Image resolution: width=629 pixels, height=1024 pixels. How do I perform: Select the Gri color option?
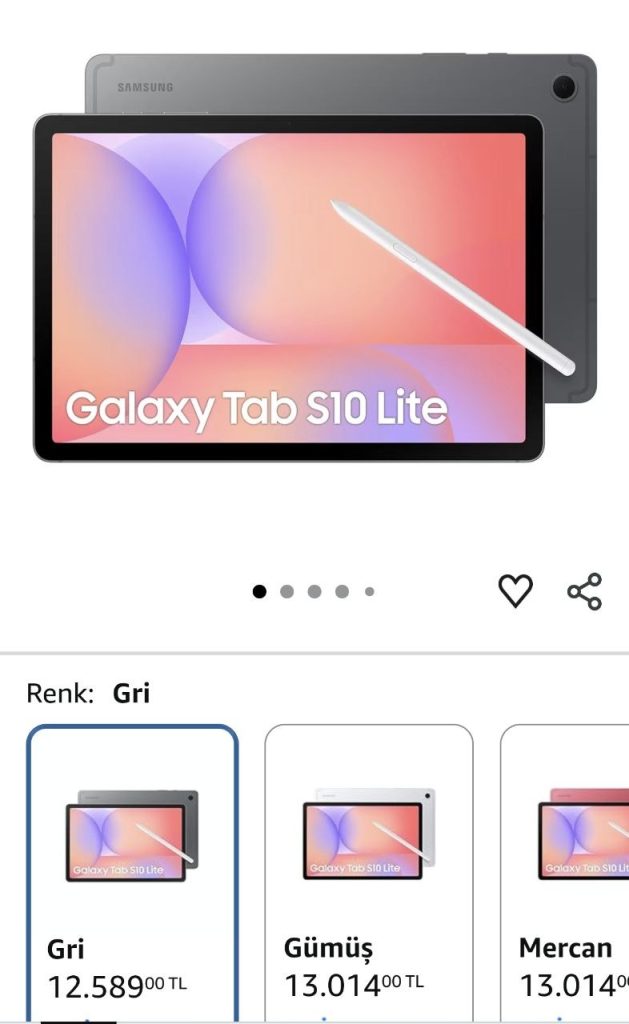(132, 870)
